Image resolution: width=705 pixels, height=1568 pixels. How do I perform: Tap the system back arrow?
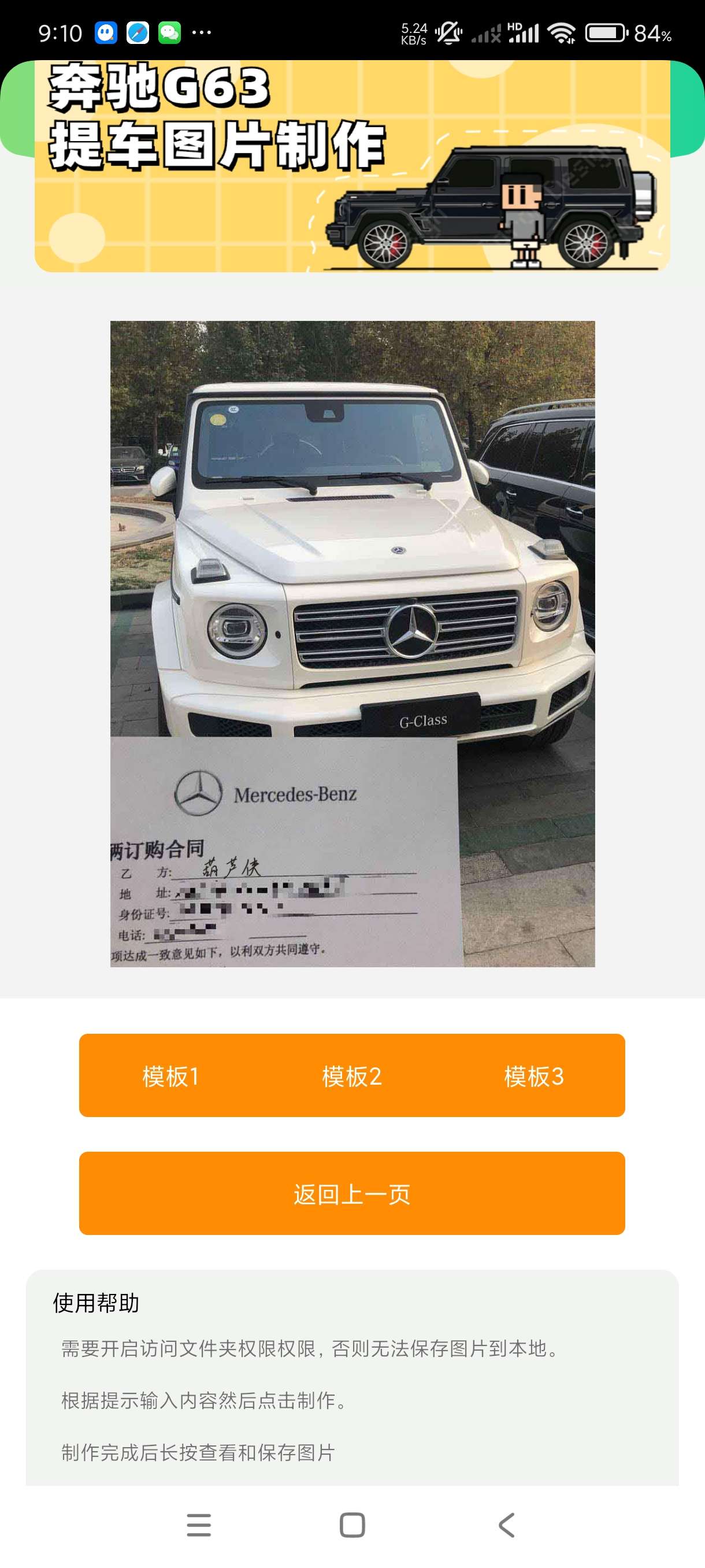[506, 1525]
